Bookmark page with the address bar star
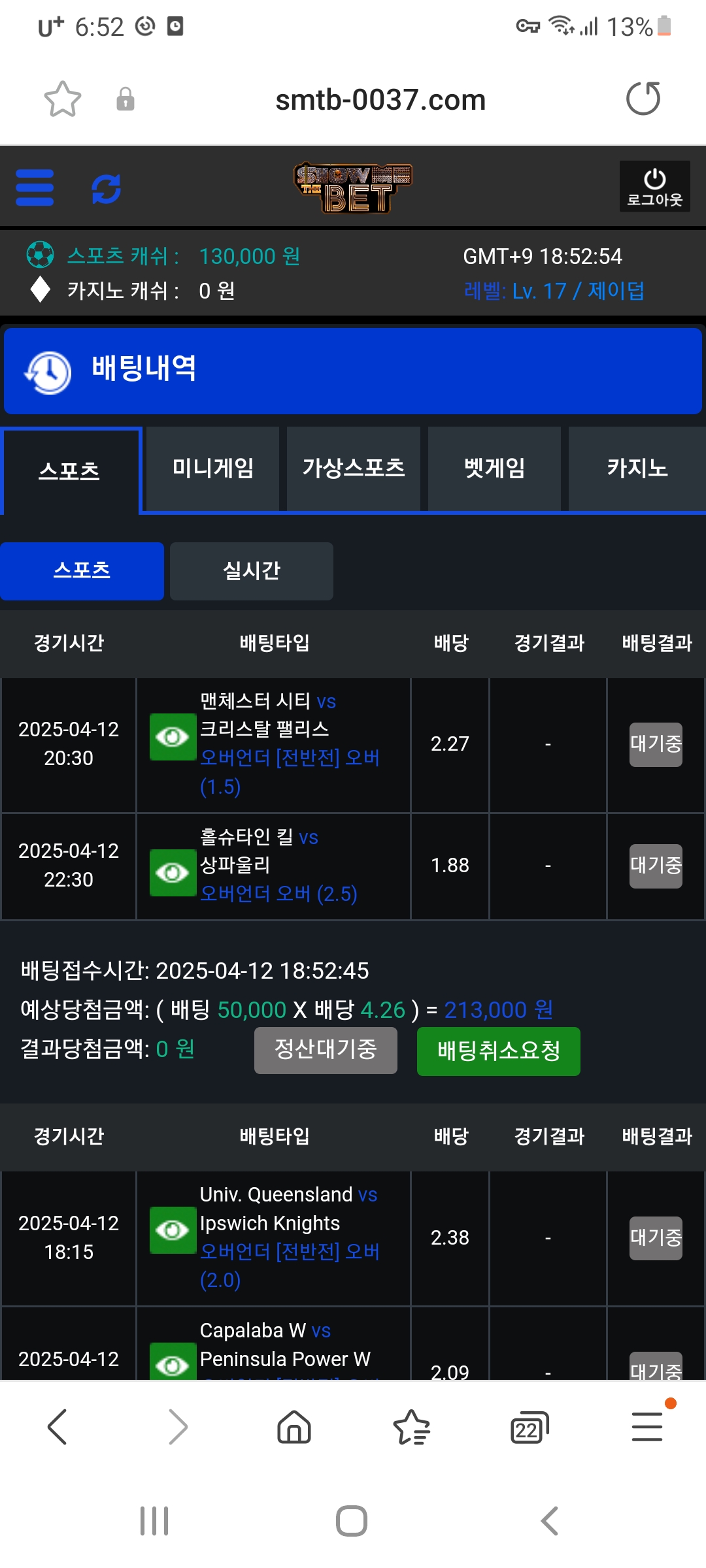 [63, 99]
